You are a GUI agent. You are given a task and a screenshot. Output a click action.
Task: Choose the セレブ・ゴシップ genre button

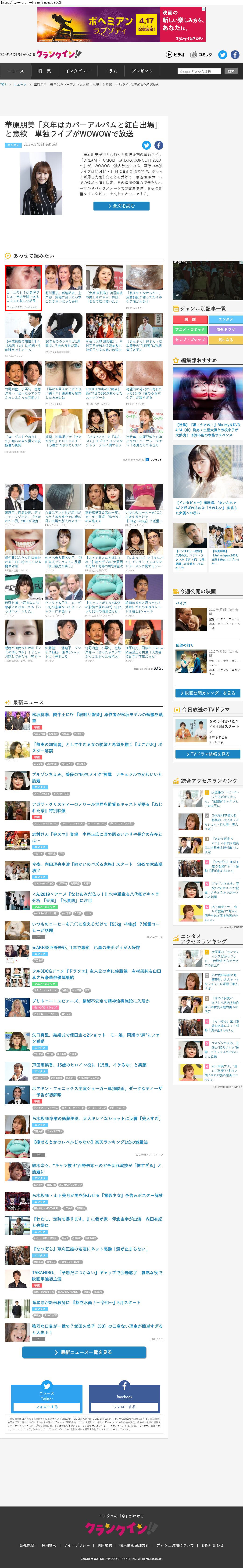coord(190,340)
